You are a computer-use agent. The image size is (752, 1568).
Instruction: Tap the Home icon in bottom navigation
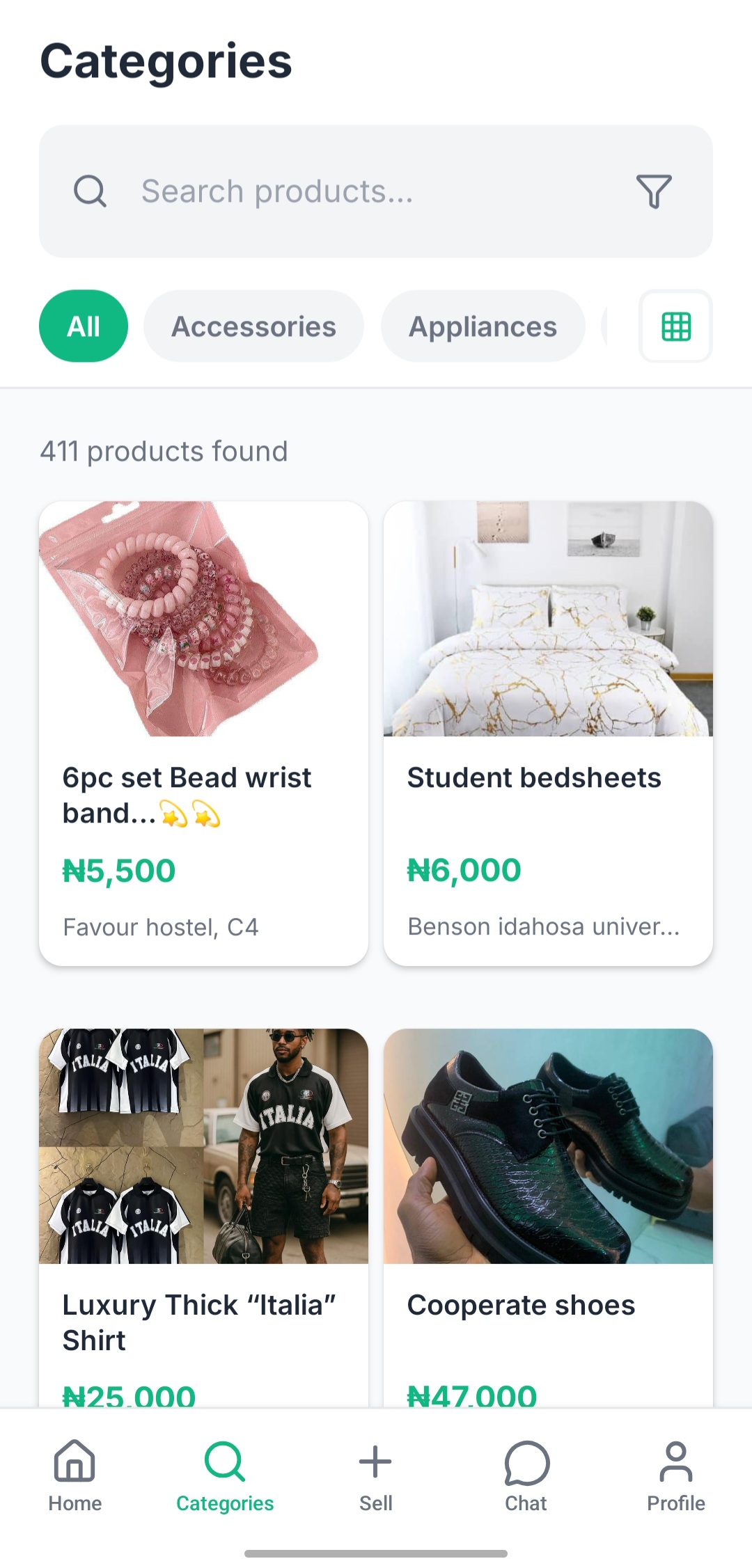click(75, 1465)
